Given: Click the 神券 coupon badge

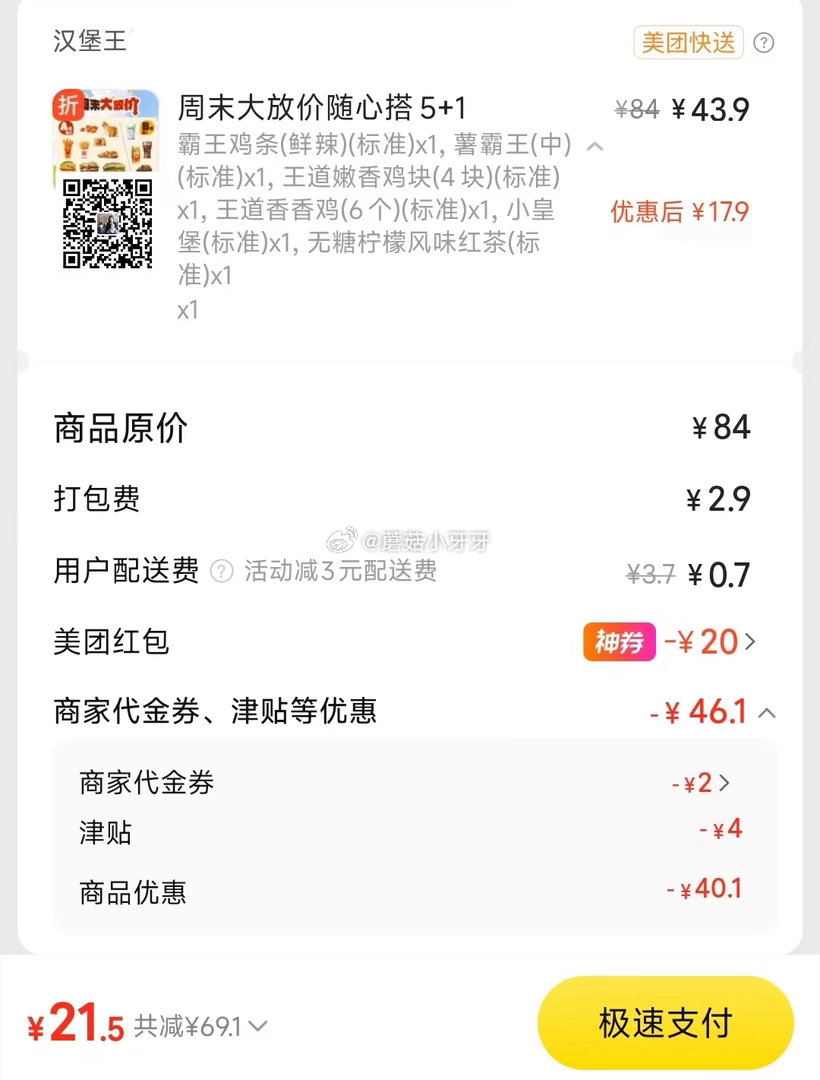Looking at the screenshot, I should tap(618, 643).
